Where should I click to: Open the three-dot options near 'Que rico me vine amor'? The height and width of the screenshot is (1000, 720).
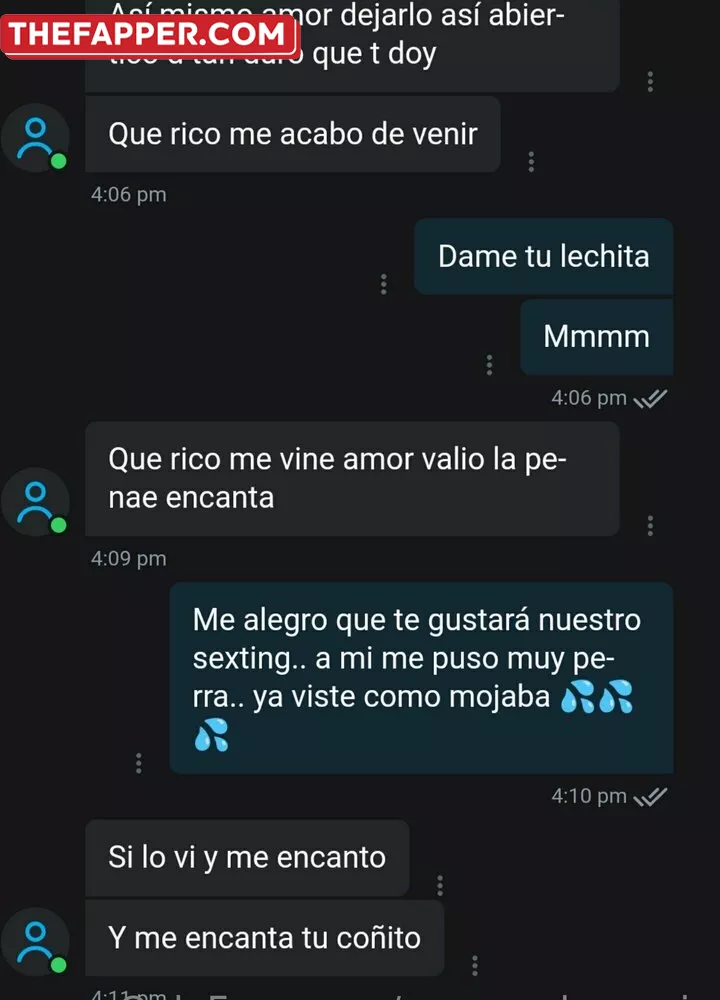point(650,524)
